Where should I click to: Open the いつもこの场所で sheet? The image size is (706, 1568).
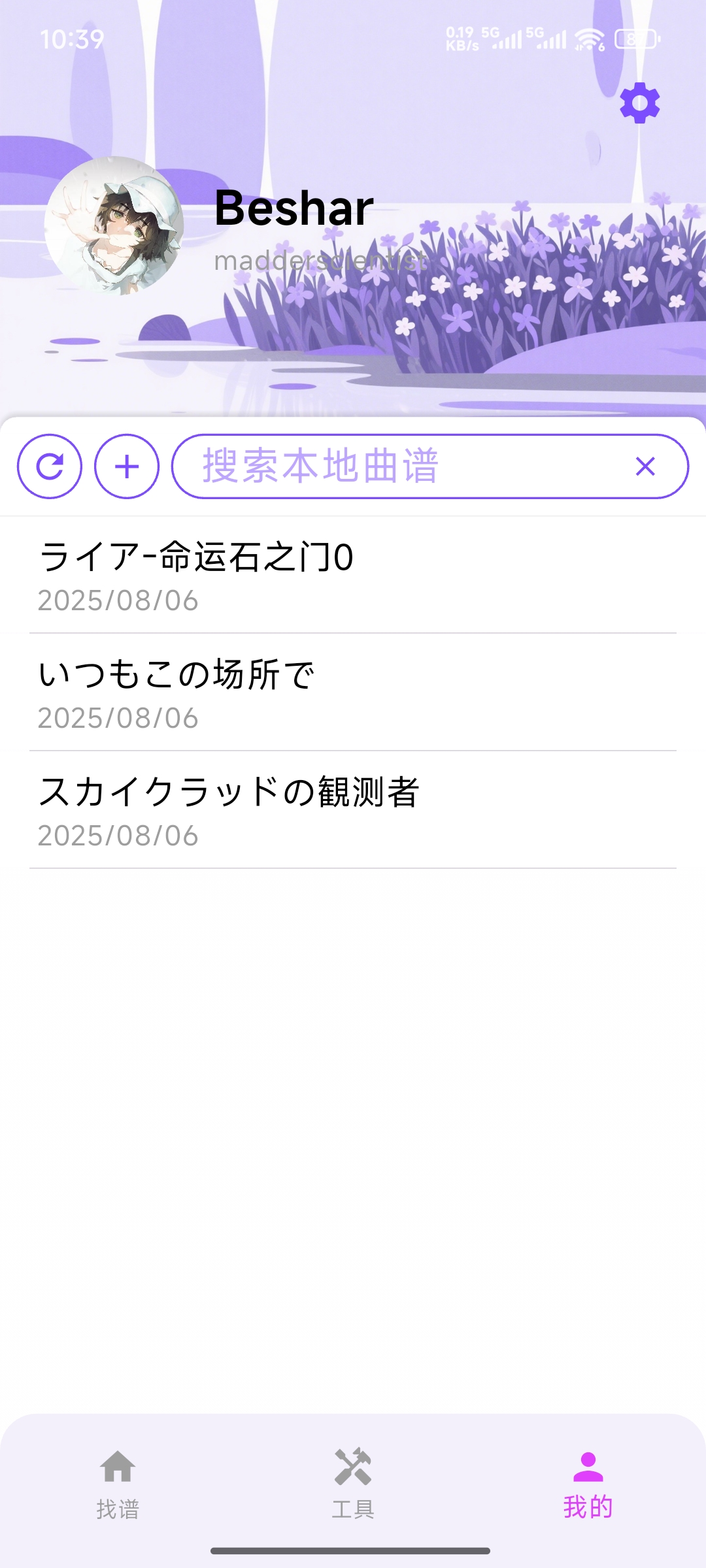[x=353, y=693]
